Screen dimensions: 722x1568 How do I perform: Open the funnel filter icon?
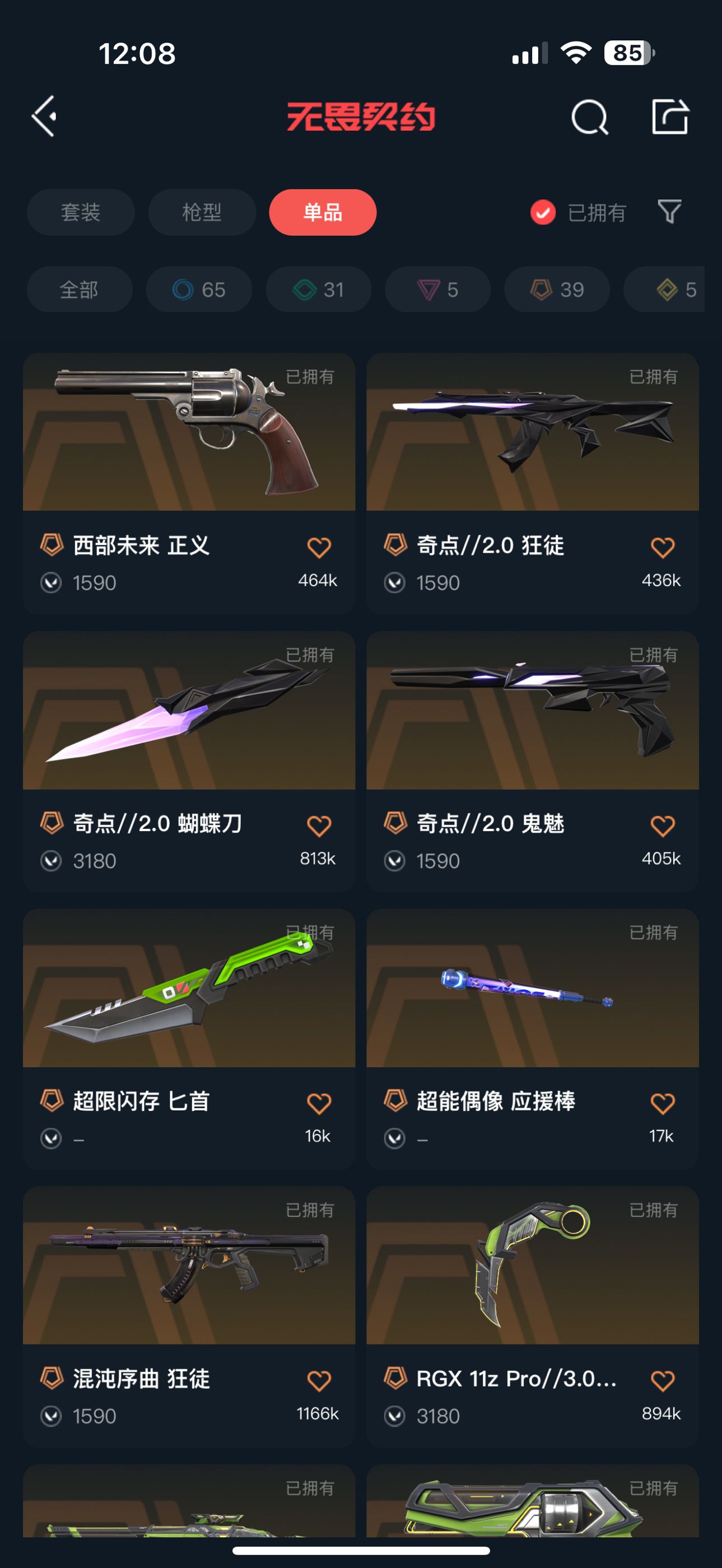pyautogui.click(x=670, y=212)
